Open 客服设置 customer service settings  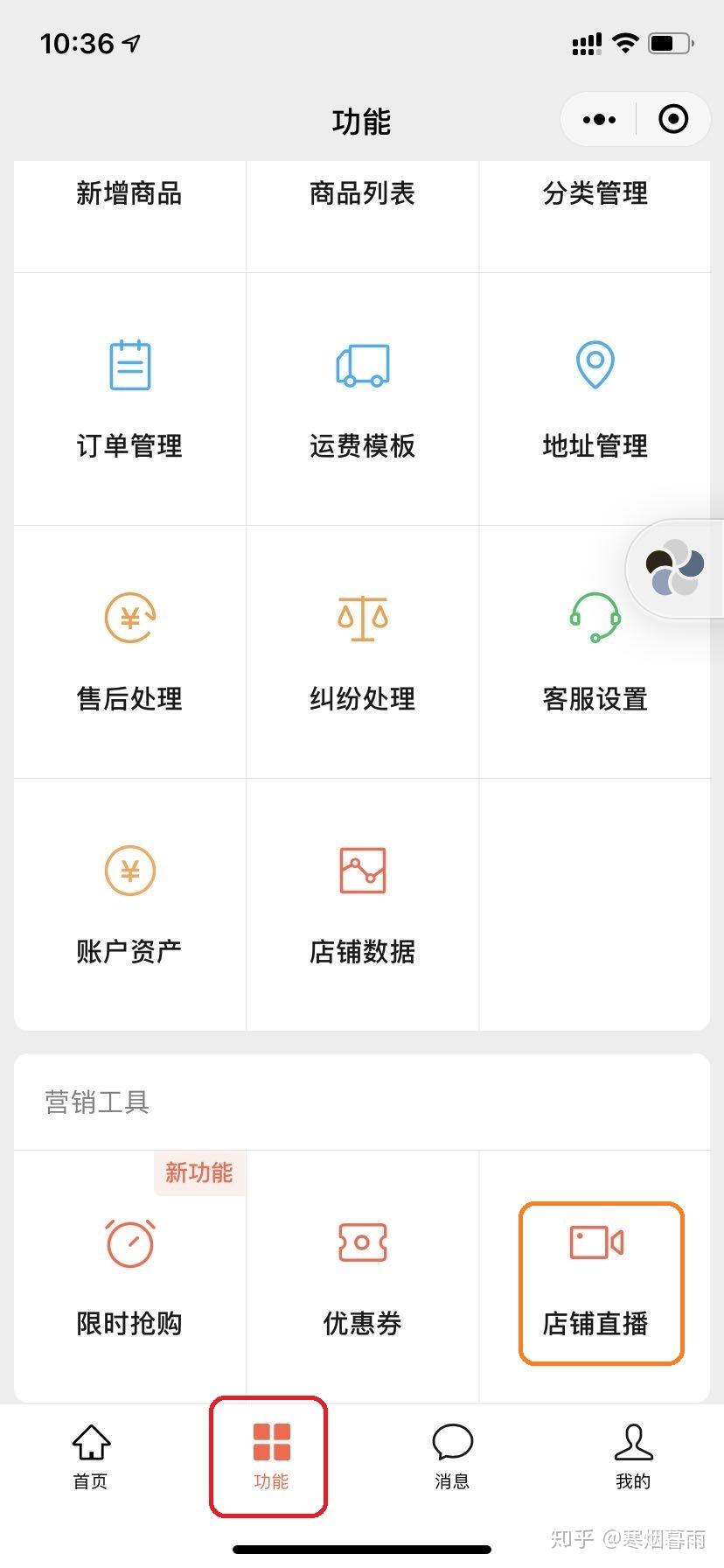[595, 652]
